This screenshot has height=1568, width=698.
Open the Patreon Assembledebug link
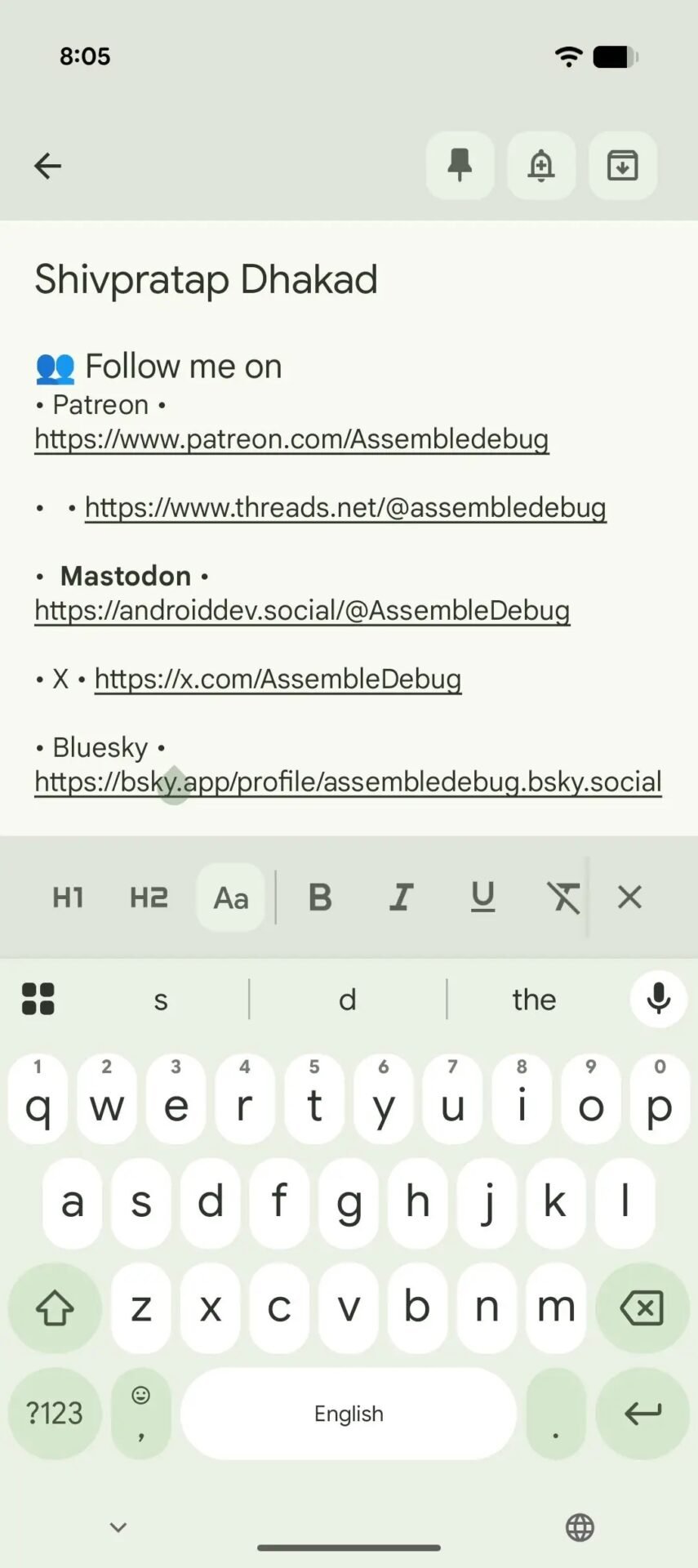291,439
